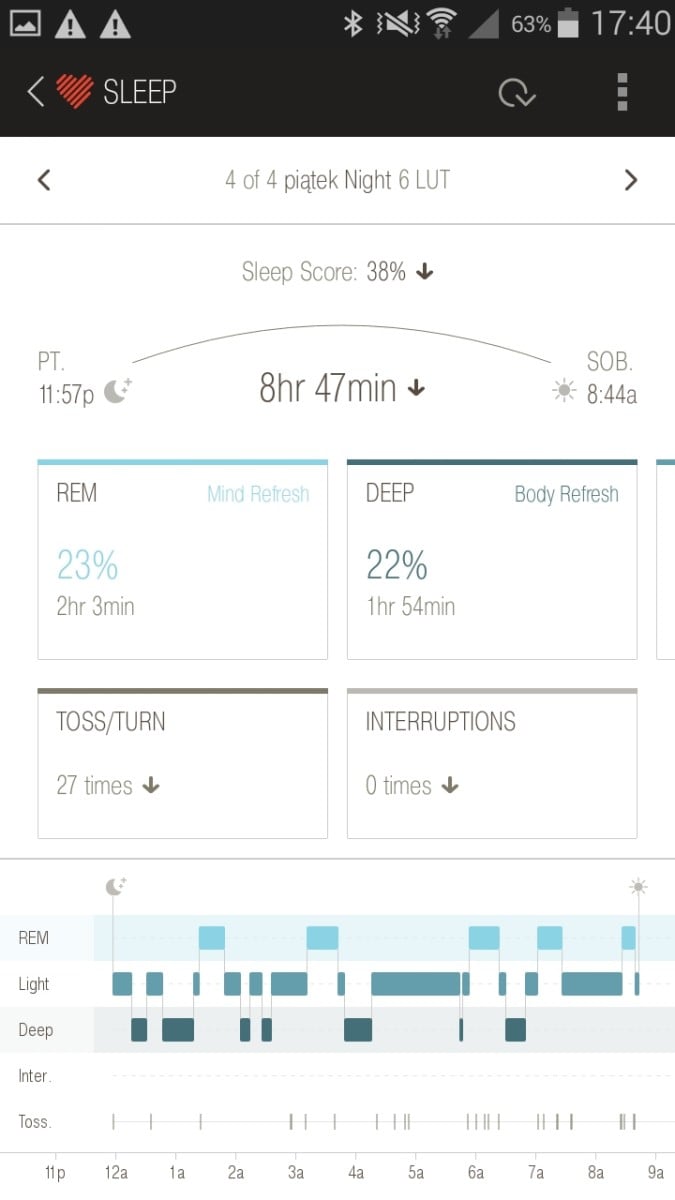Open the overflow menu
Screen dimensions: 675x1200
[622, 92]
